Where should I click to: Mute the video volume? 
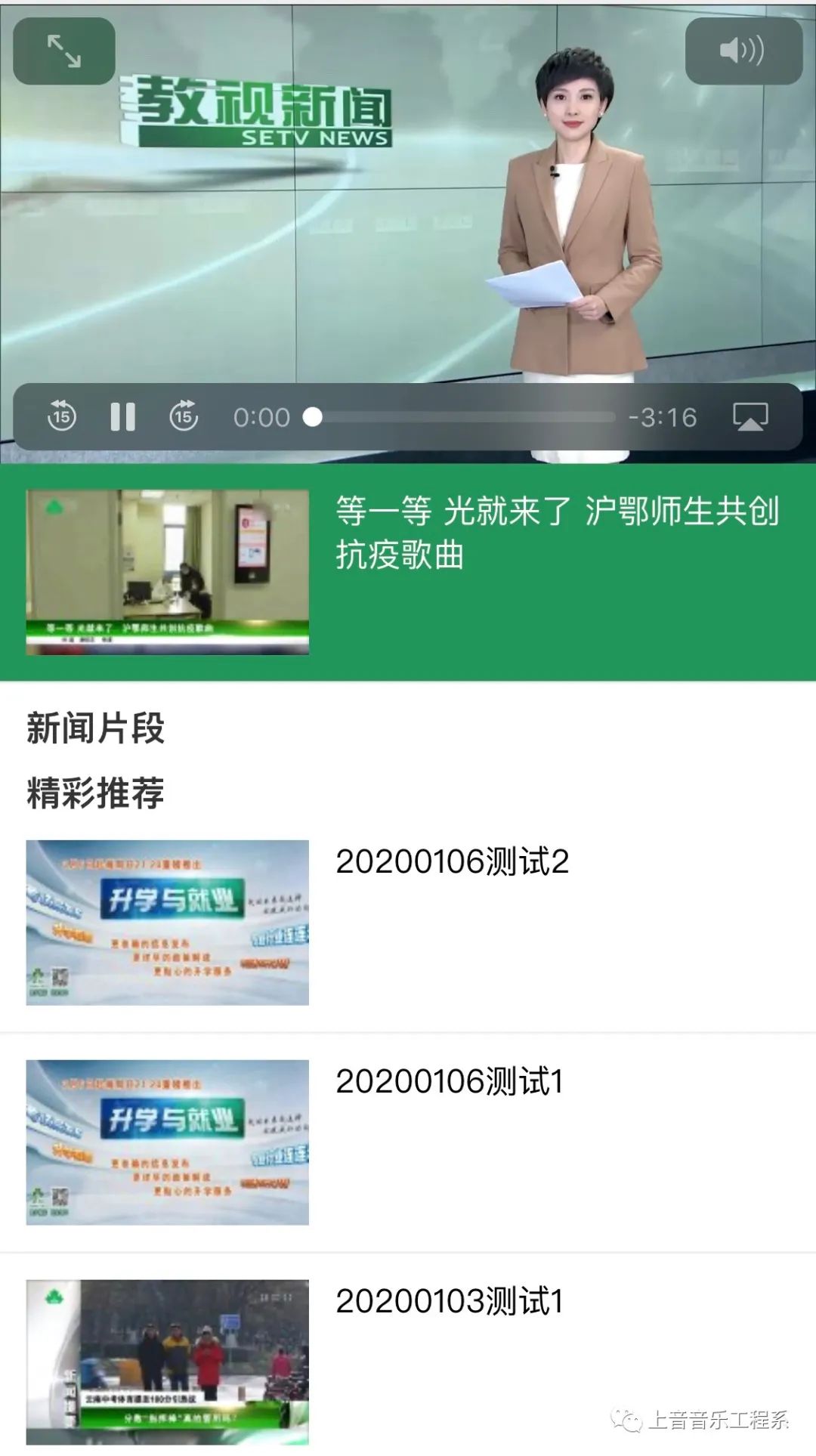(743, 51)
